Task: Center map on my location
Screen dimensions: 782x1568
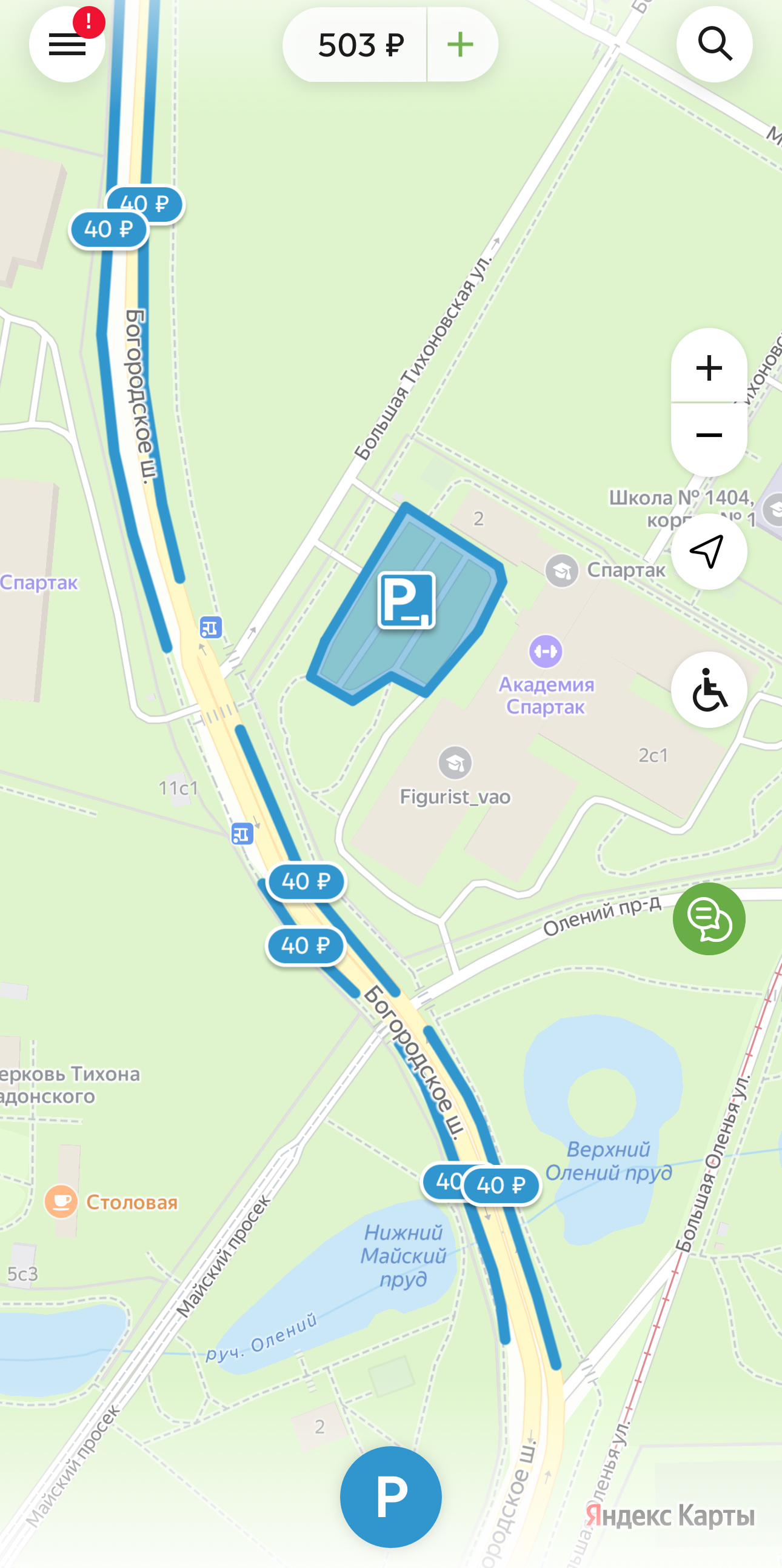Action: click(709, 552)
